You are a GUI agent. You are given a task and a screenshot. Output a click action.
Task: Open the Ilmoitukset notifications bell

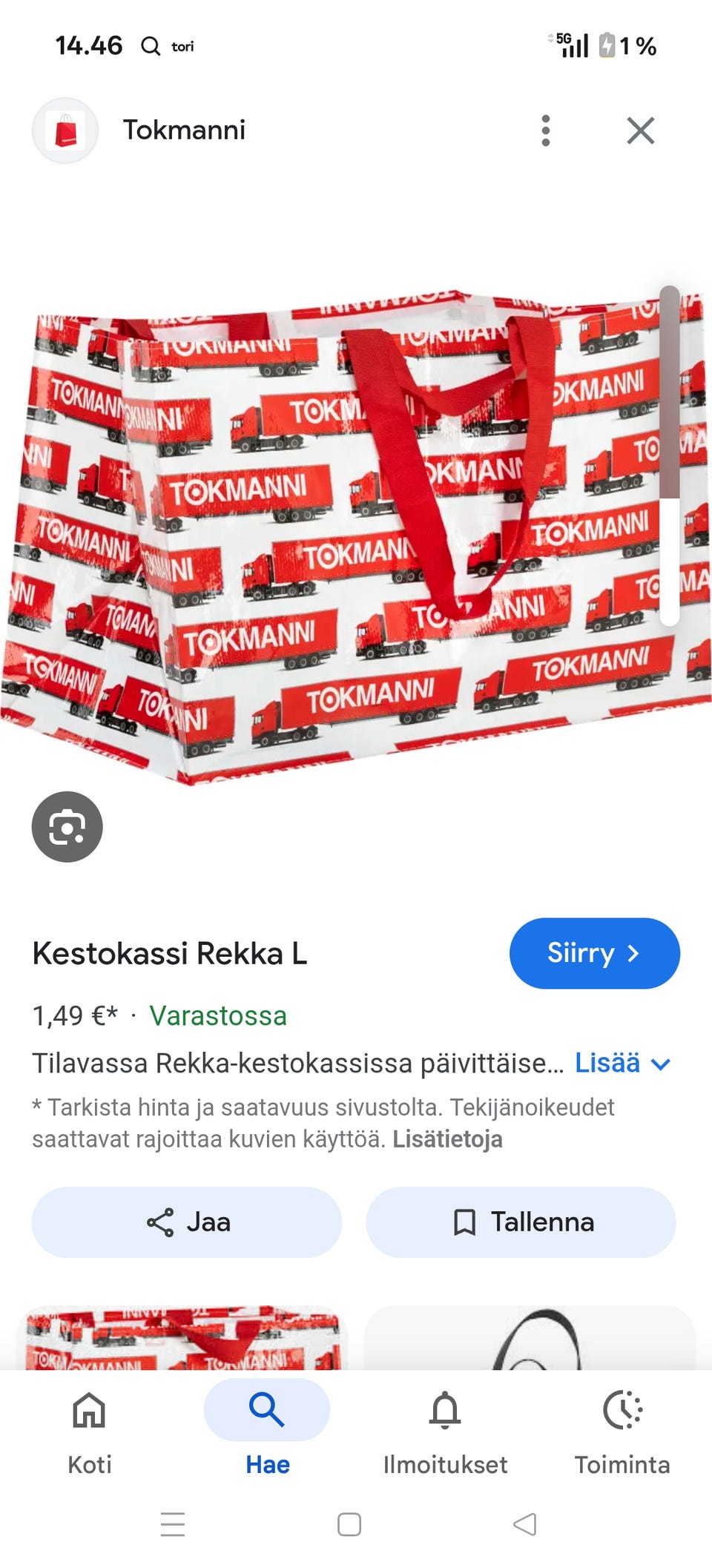coord(445,1410)
